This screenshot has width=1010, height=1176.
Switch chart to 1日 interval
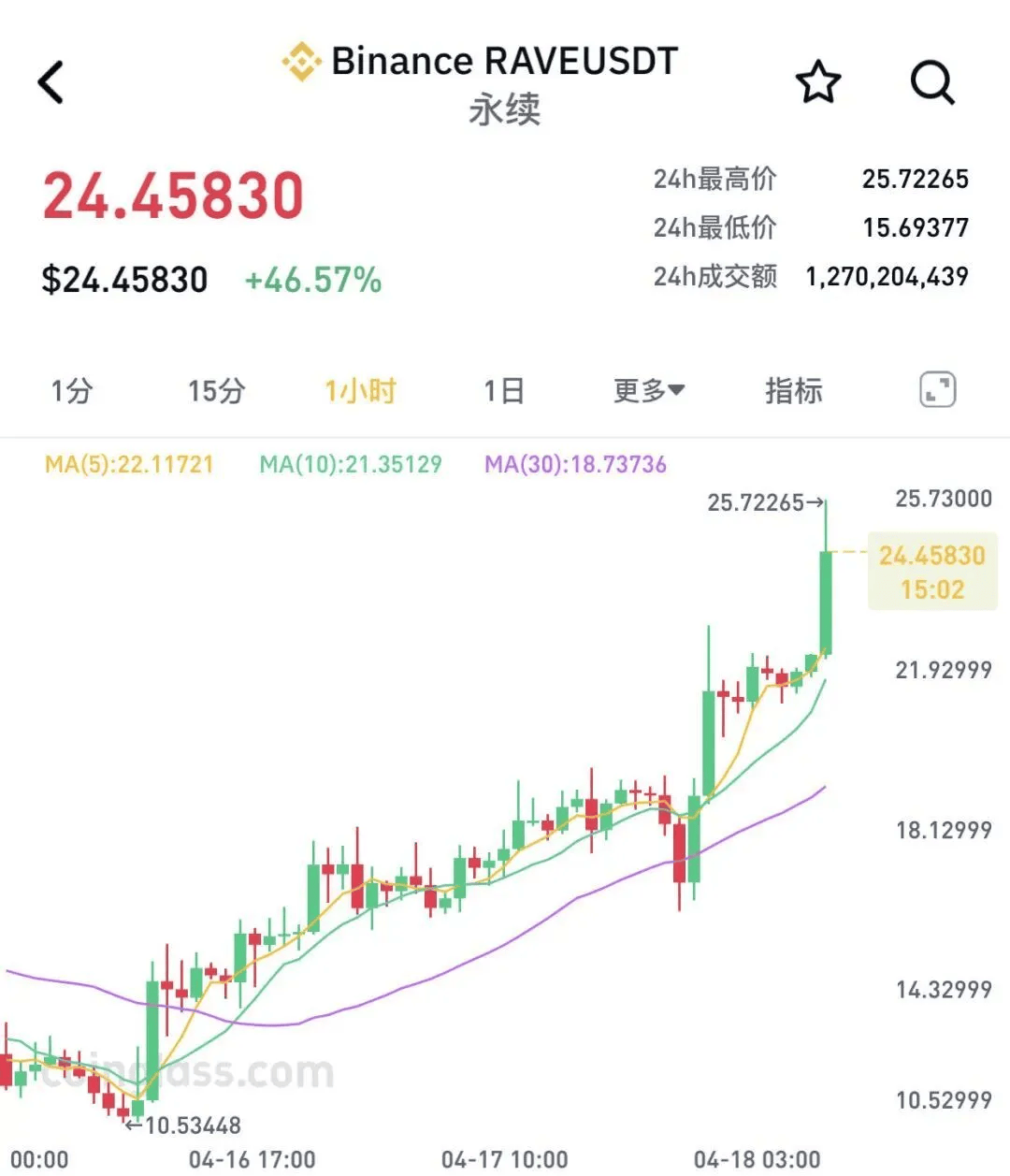tap(504, 390)
